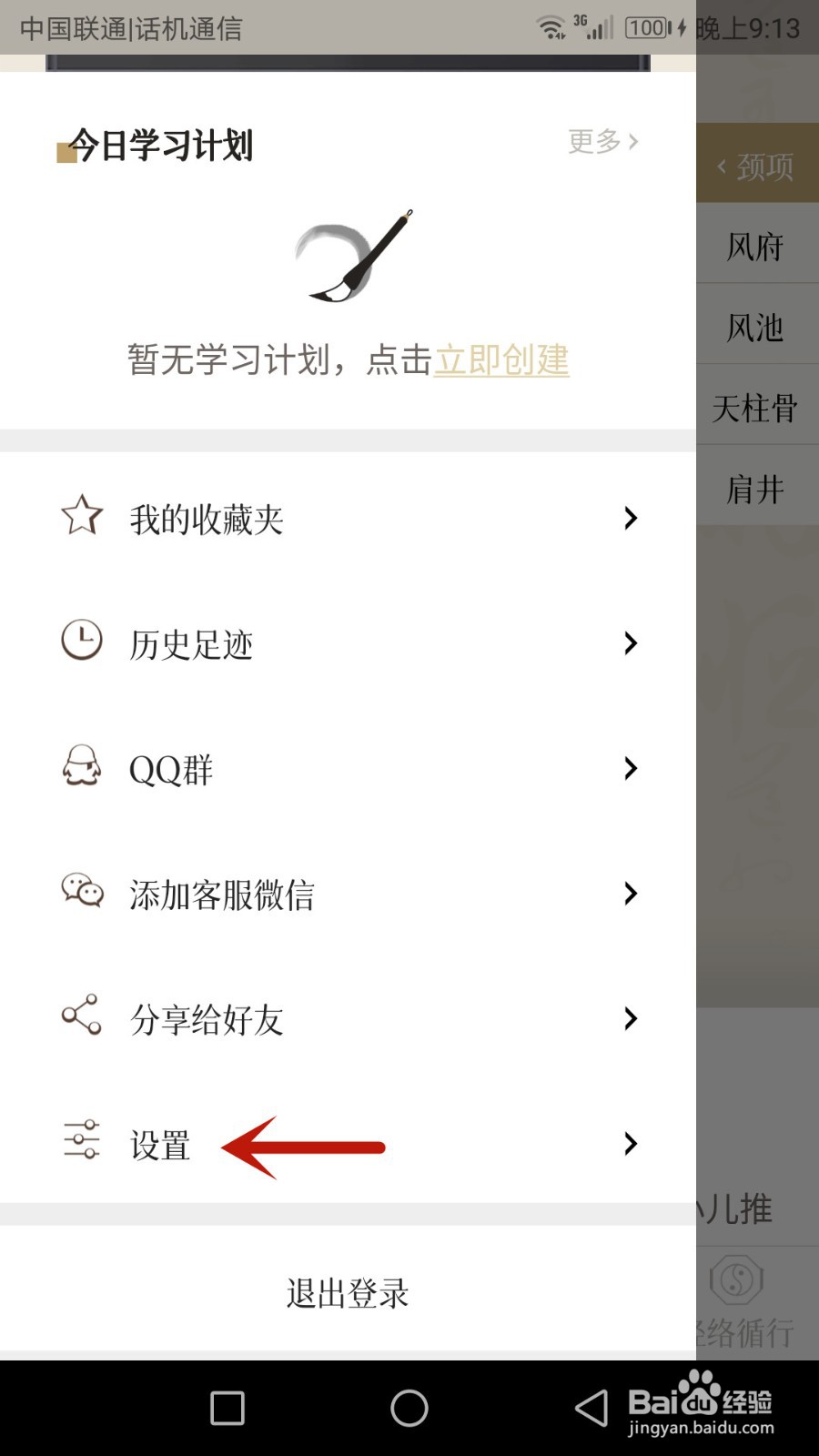Click the share icon beside 分享给好友

[80, 1017]
